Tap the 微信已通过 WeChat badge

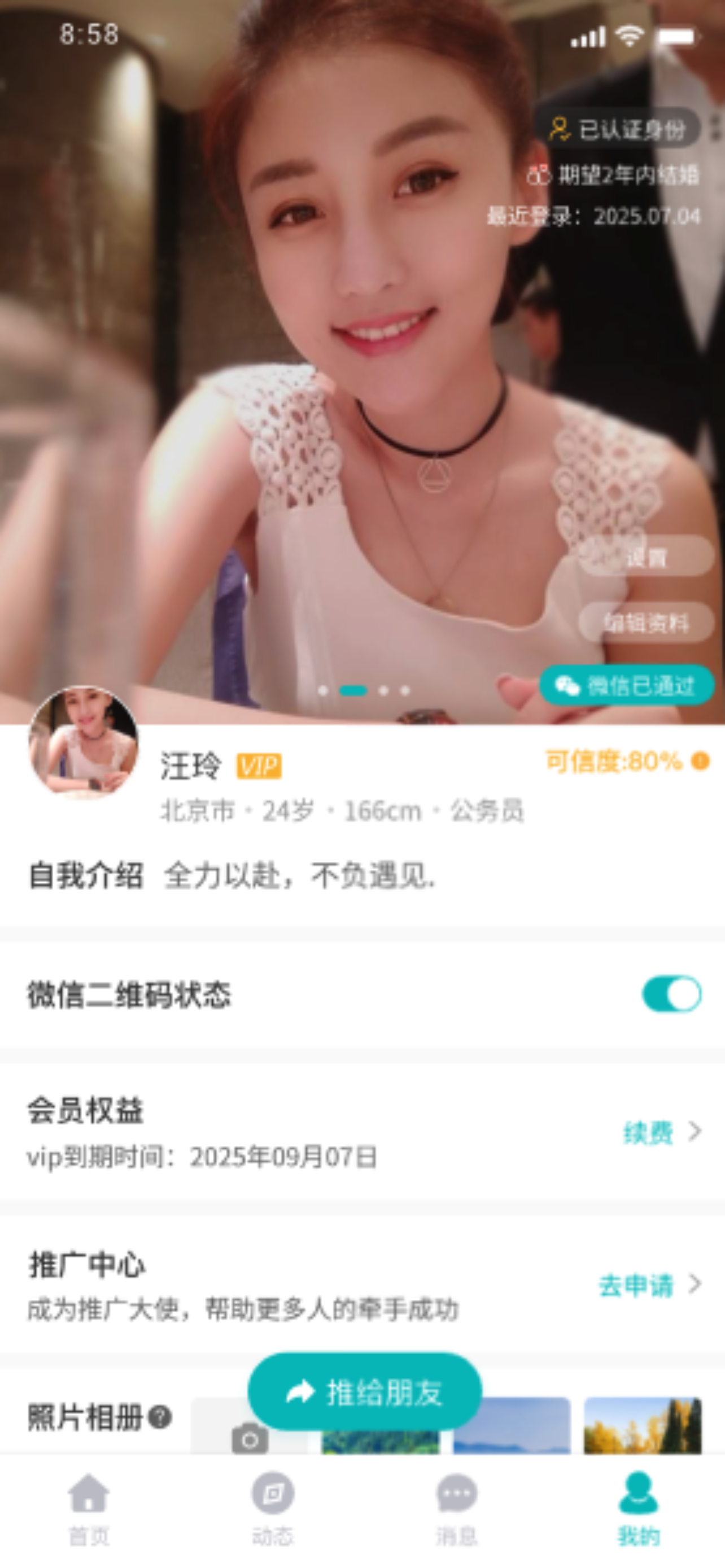pos(627,686)
